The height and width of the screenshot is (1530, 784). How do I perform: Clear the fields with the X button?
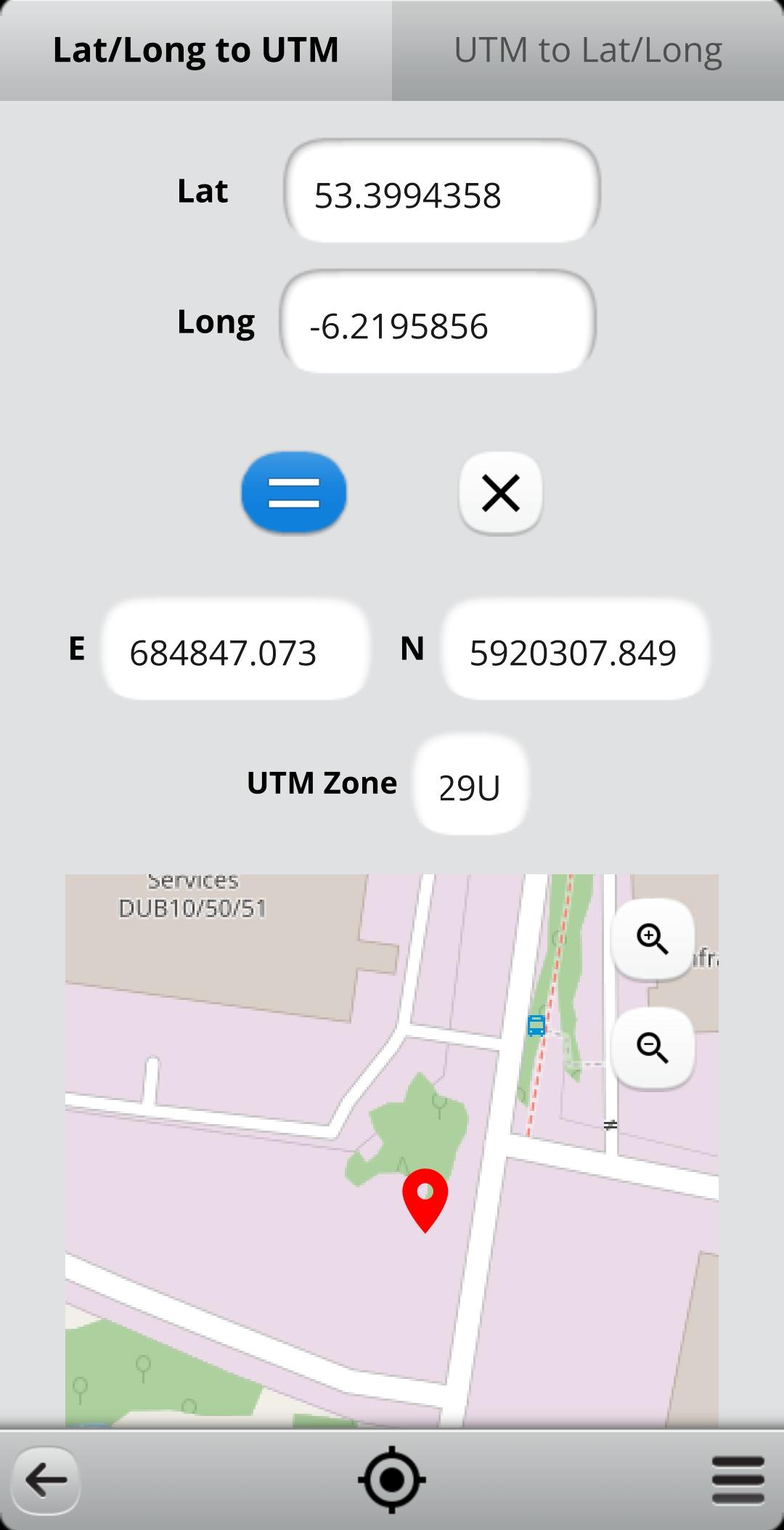click(501, 493)
